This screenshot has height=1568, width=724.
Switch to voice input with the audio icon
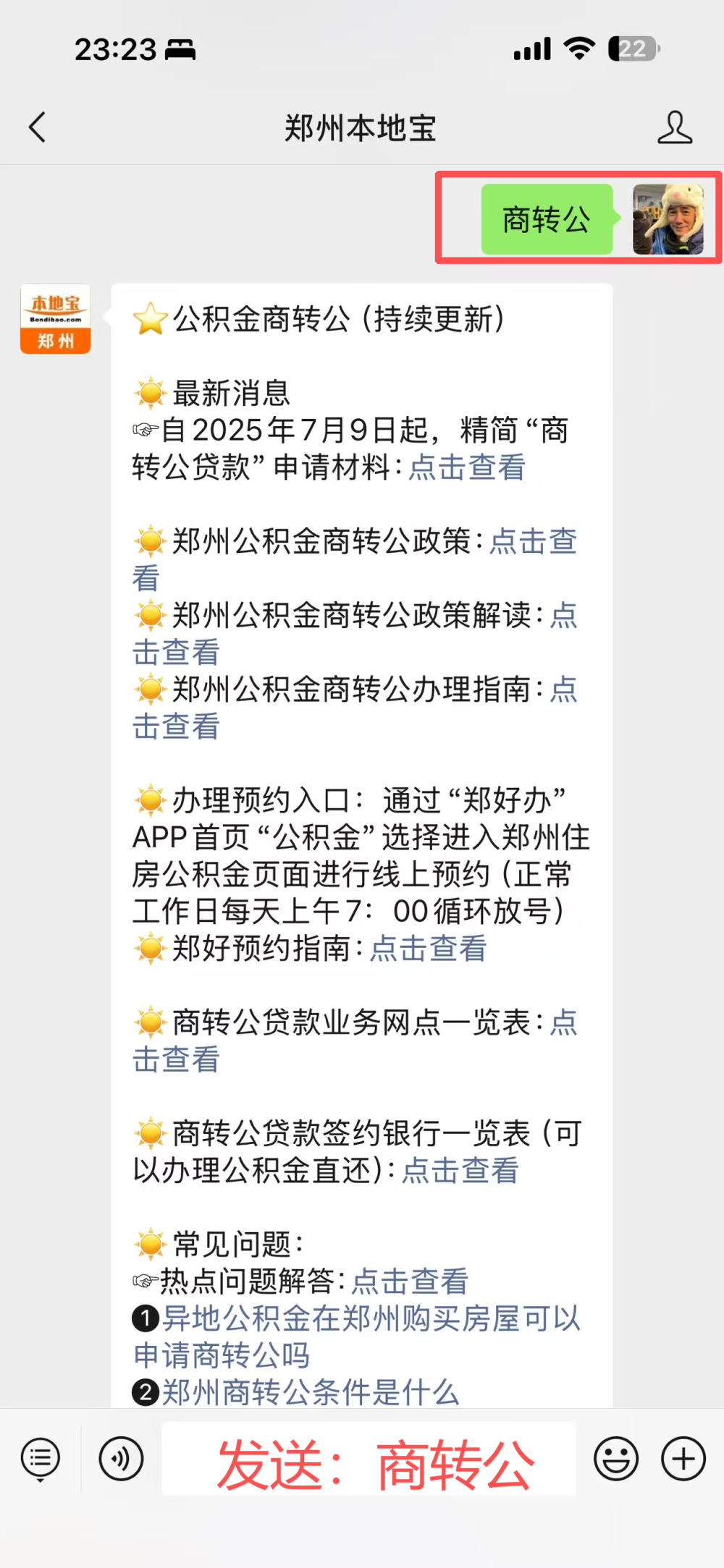point(121,1458)
